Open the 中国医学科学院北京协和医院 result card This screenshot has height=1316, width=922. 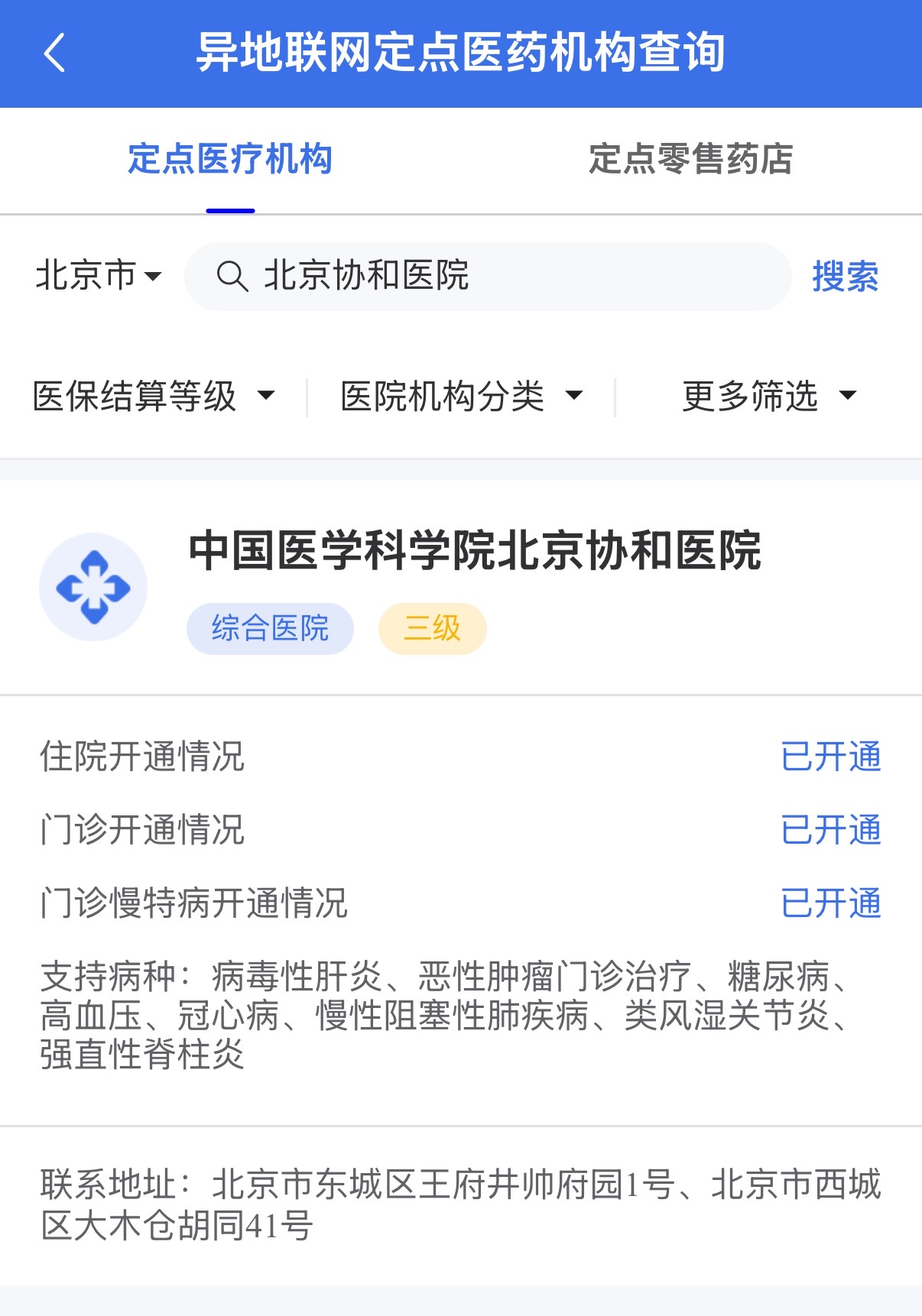coord(474,552)
